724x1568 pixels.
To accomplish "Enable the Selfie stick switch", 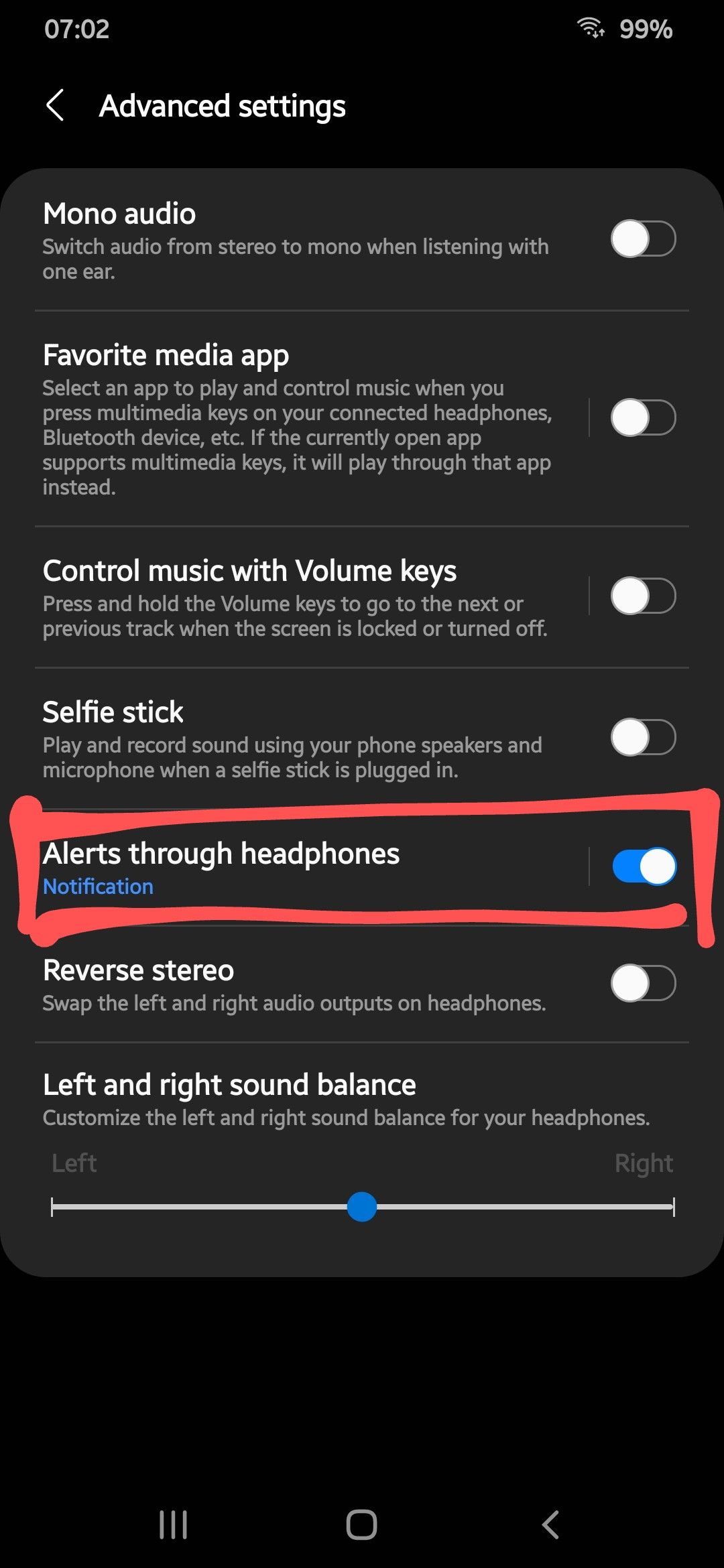I will [642, 737].
